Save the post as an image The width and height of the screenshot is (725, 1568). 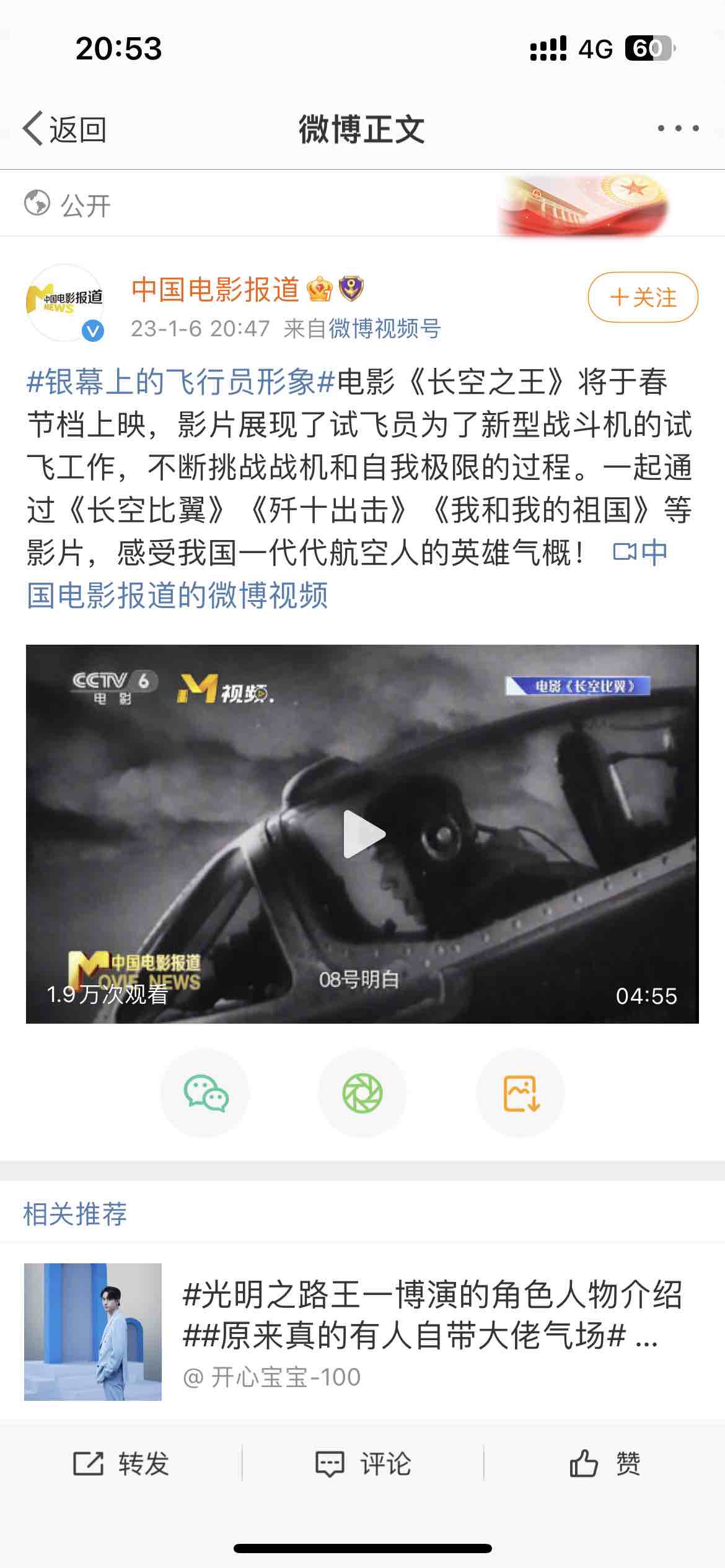pyautogui.click(x=521, y=1093)
